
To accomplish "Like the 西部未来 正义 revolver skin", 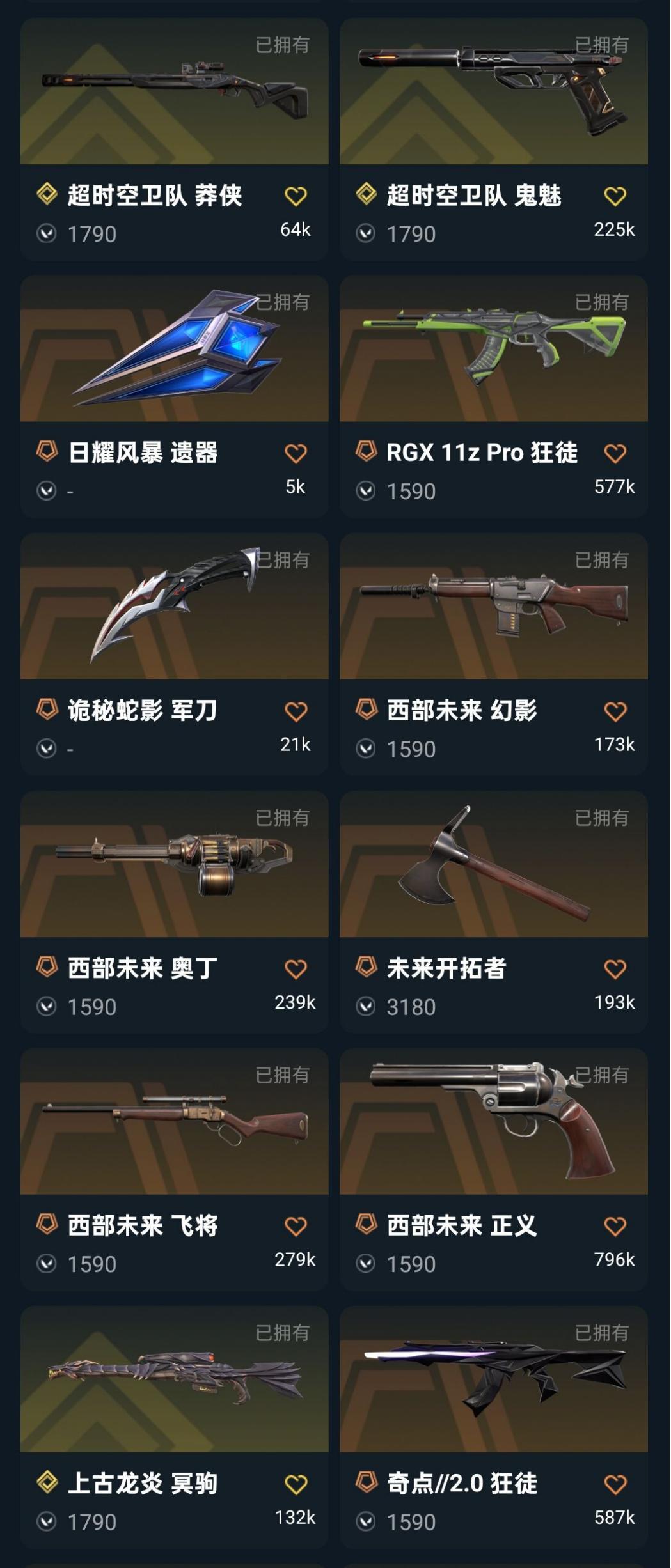I will 615,1227.
